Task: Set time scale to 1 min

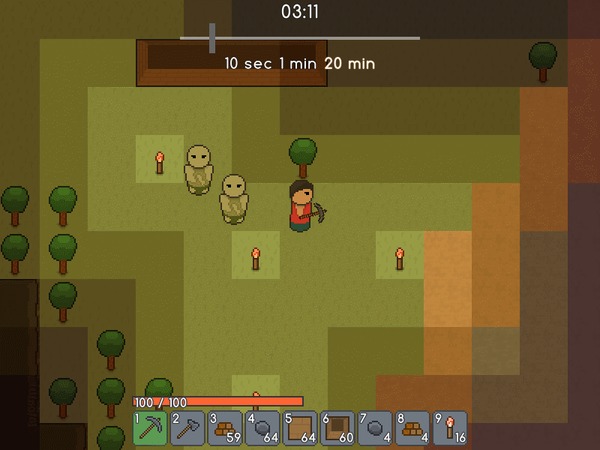Action: point(297,63)
